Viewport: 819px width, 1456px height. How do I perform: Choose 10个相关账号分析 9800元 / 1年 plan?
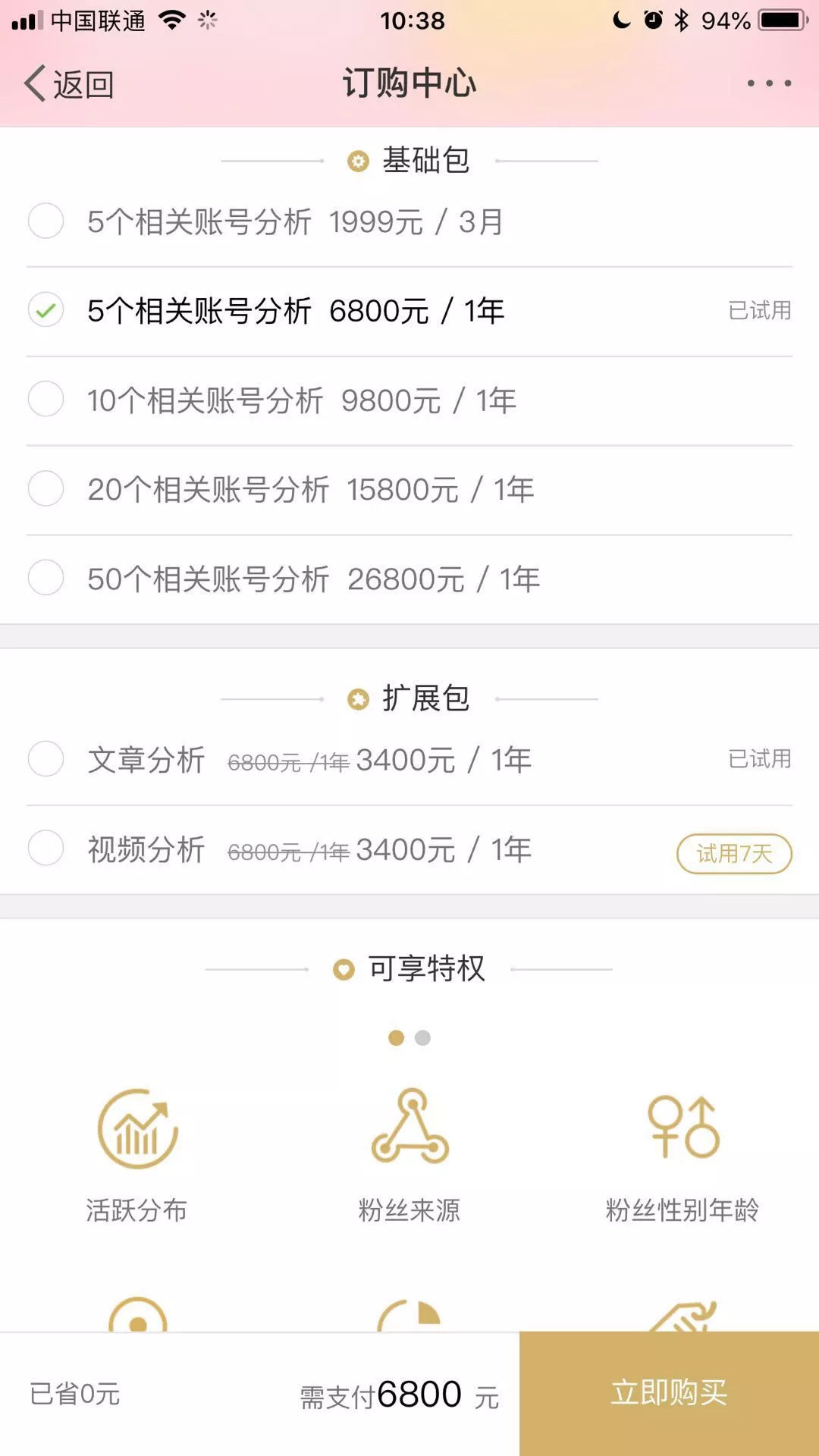[x=45, y=400]
